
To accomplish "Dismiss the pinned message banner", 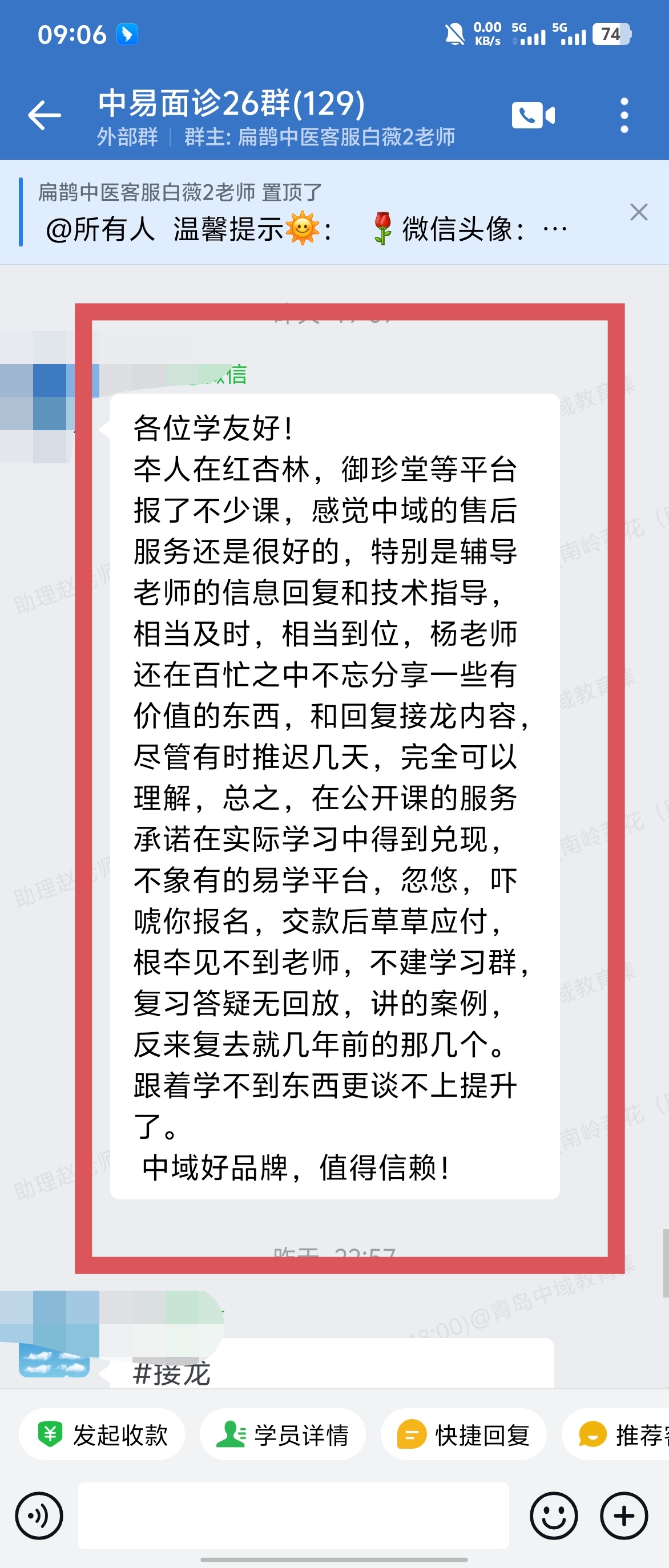I will (639, 212).
